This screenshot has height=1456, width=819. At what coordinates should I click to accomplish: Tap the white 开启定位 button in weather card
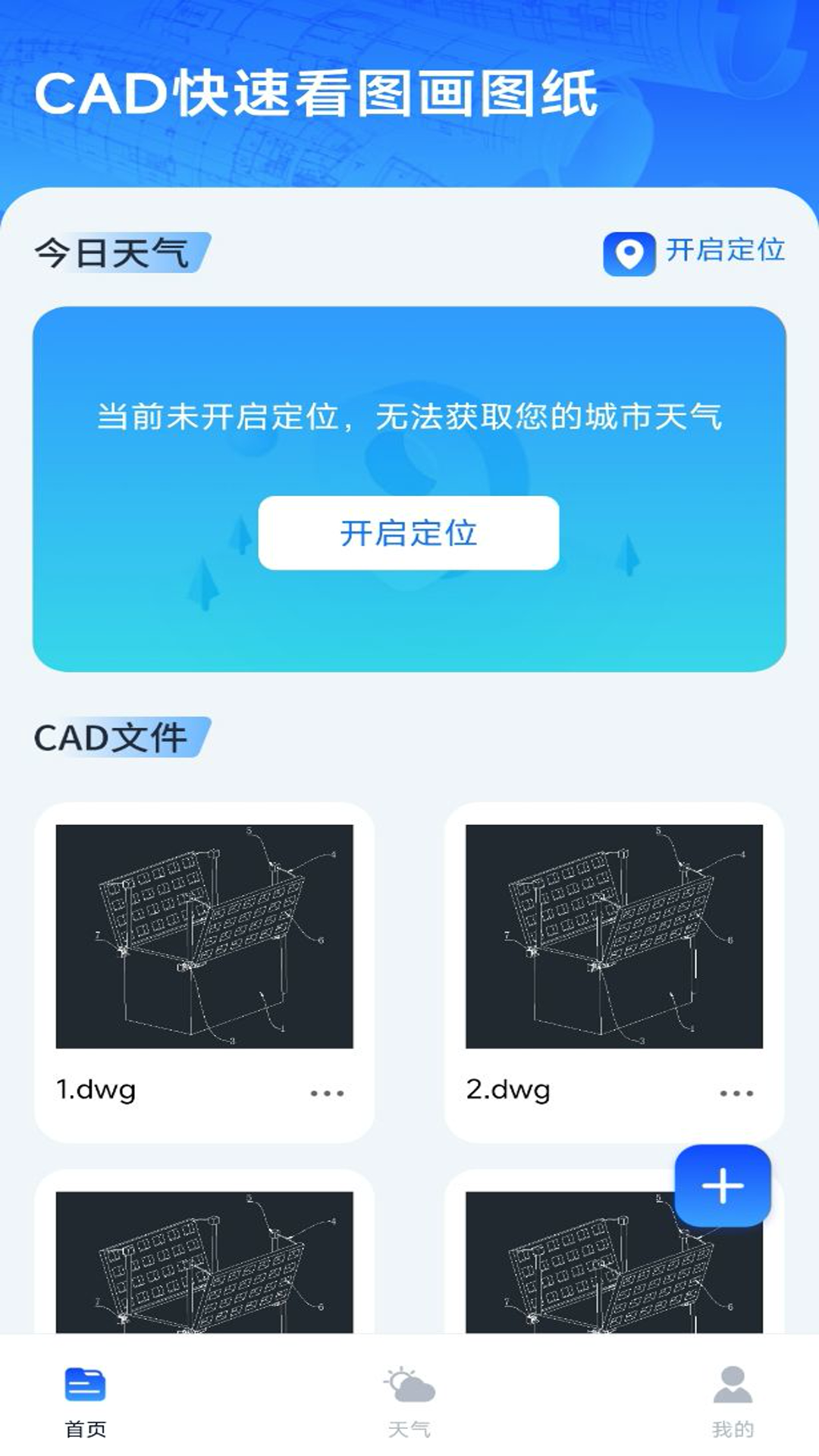(409, 532)
